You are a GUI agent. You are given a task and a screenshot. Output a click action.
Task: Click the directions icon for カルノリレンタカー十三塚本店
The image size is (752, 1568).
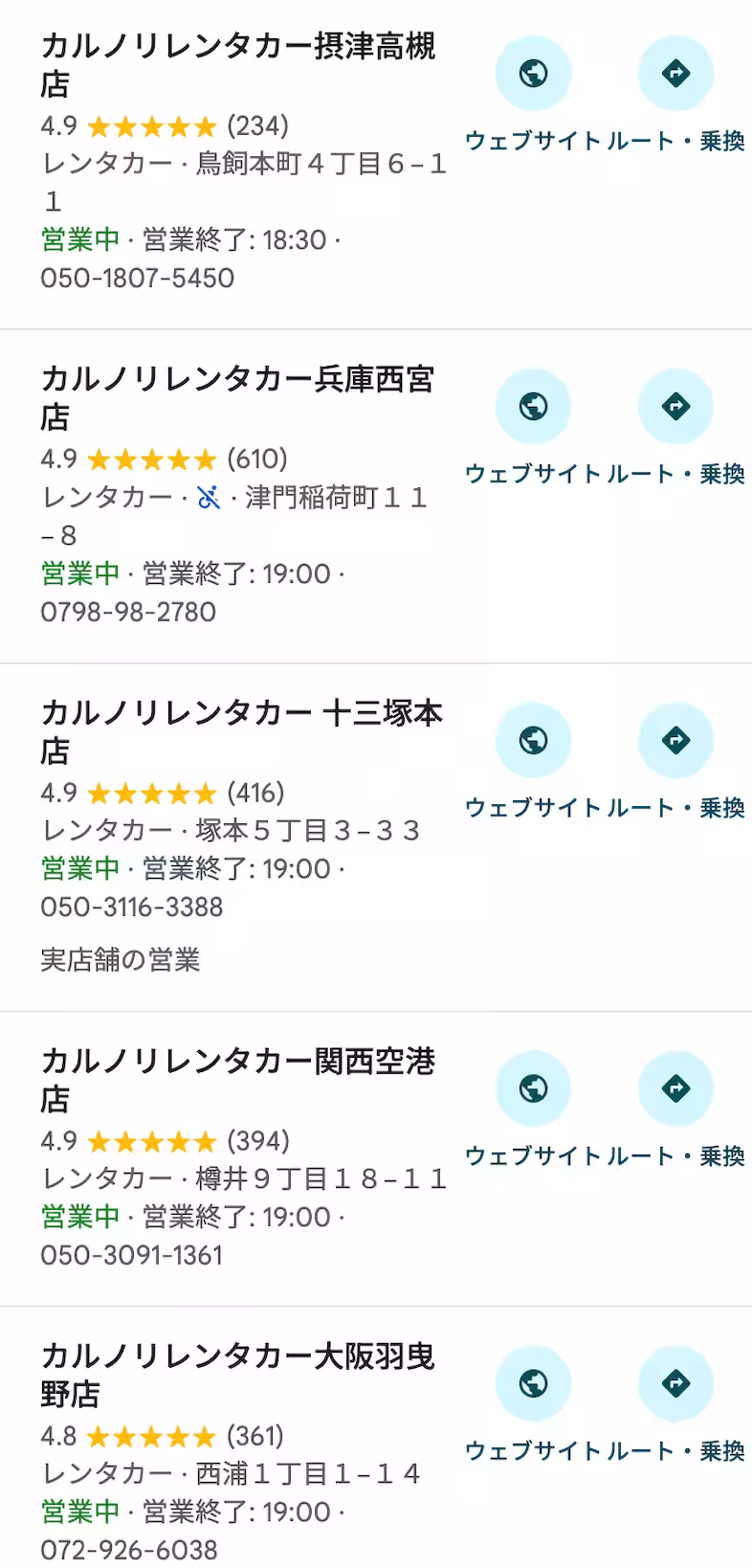675,740
